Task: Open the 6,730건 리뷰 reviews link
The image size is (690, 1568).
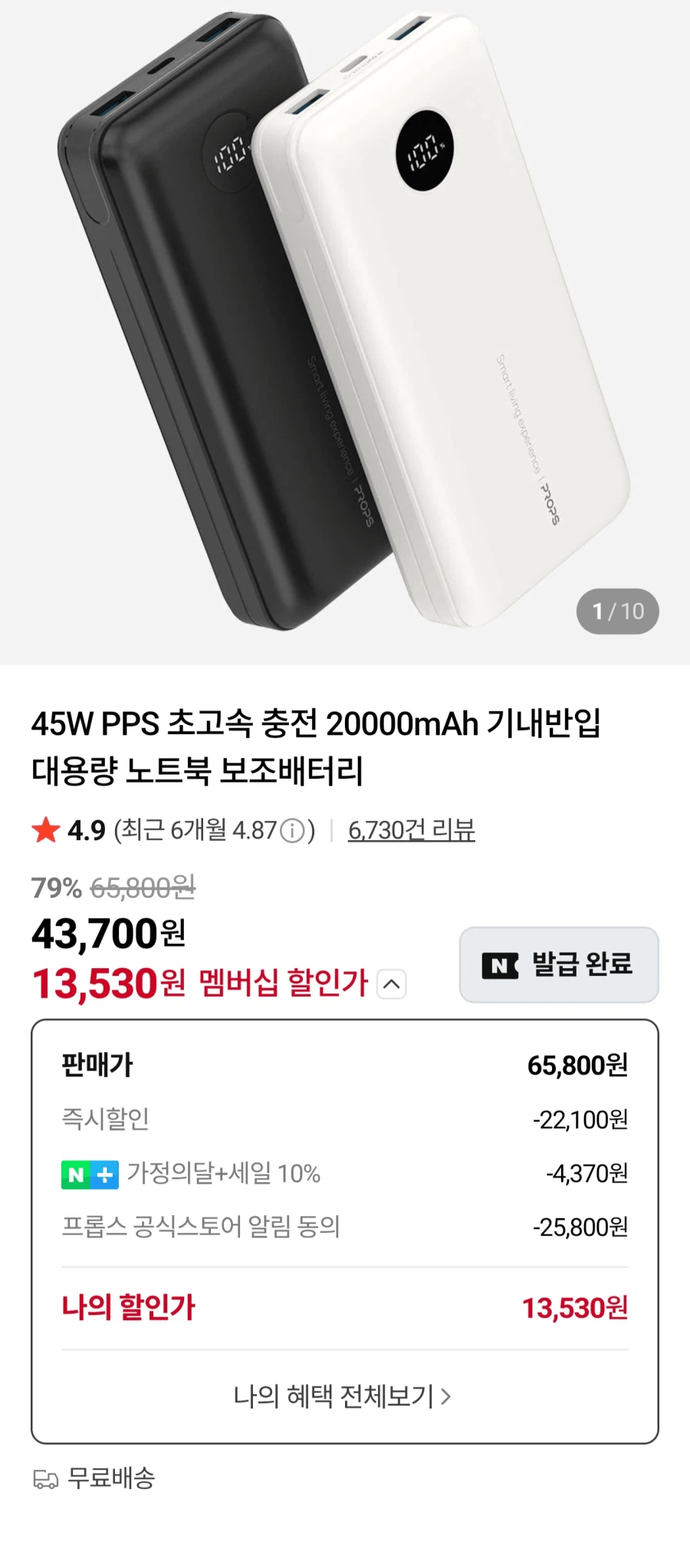Action: 412,829
